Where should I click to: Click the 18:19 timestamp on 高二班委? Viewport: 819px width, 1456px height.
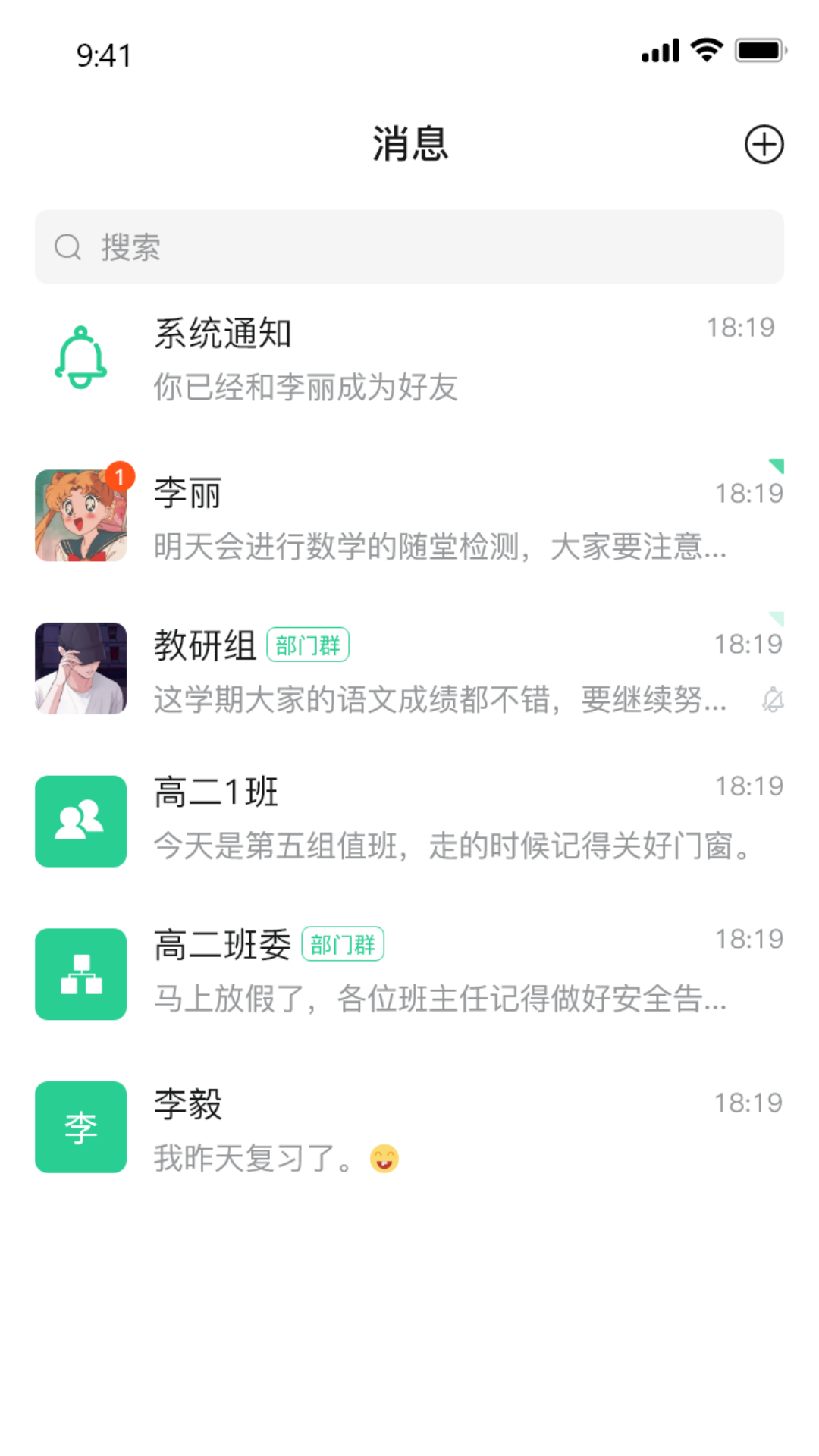(x=749, y=938)
